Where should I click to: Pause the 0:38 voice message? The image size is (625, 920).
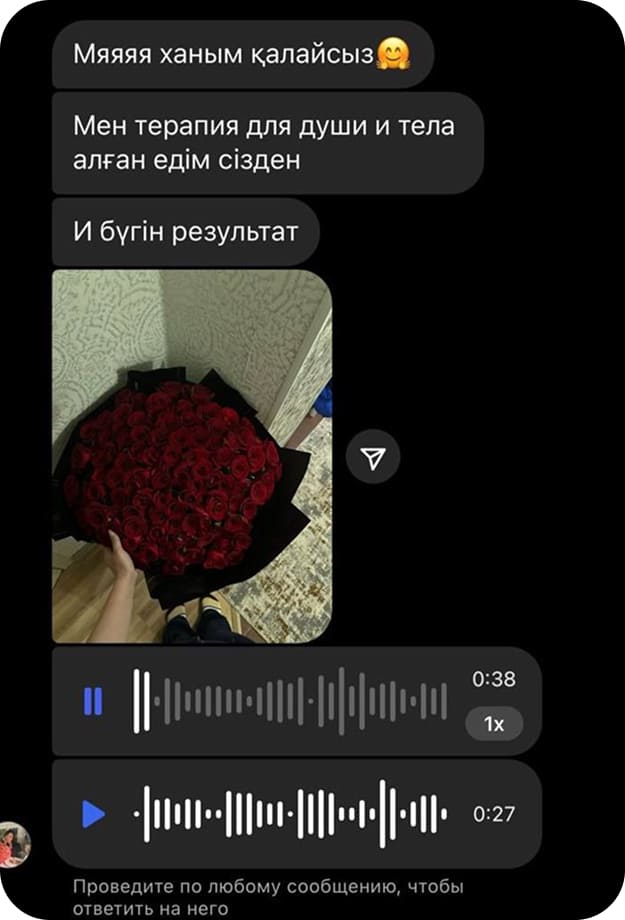coord(93,702)
